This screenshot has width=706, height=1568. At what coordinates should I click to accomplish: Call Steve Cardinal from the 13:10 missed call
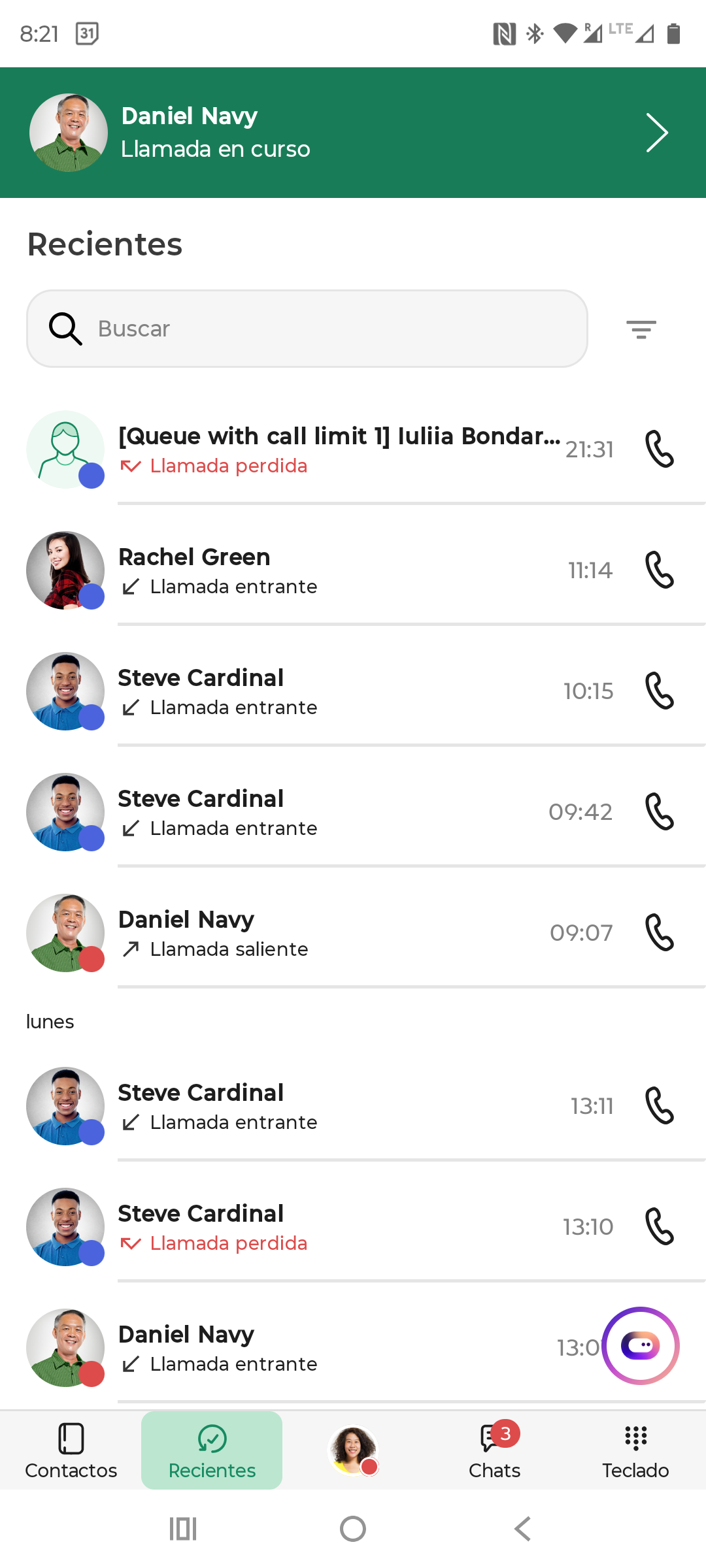point(659,1226)
